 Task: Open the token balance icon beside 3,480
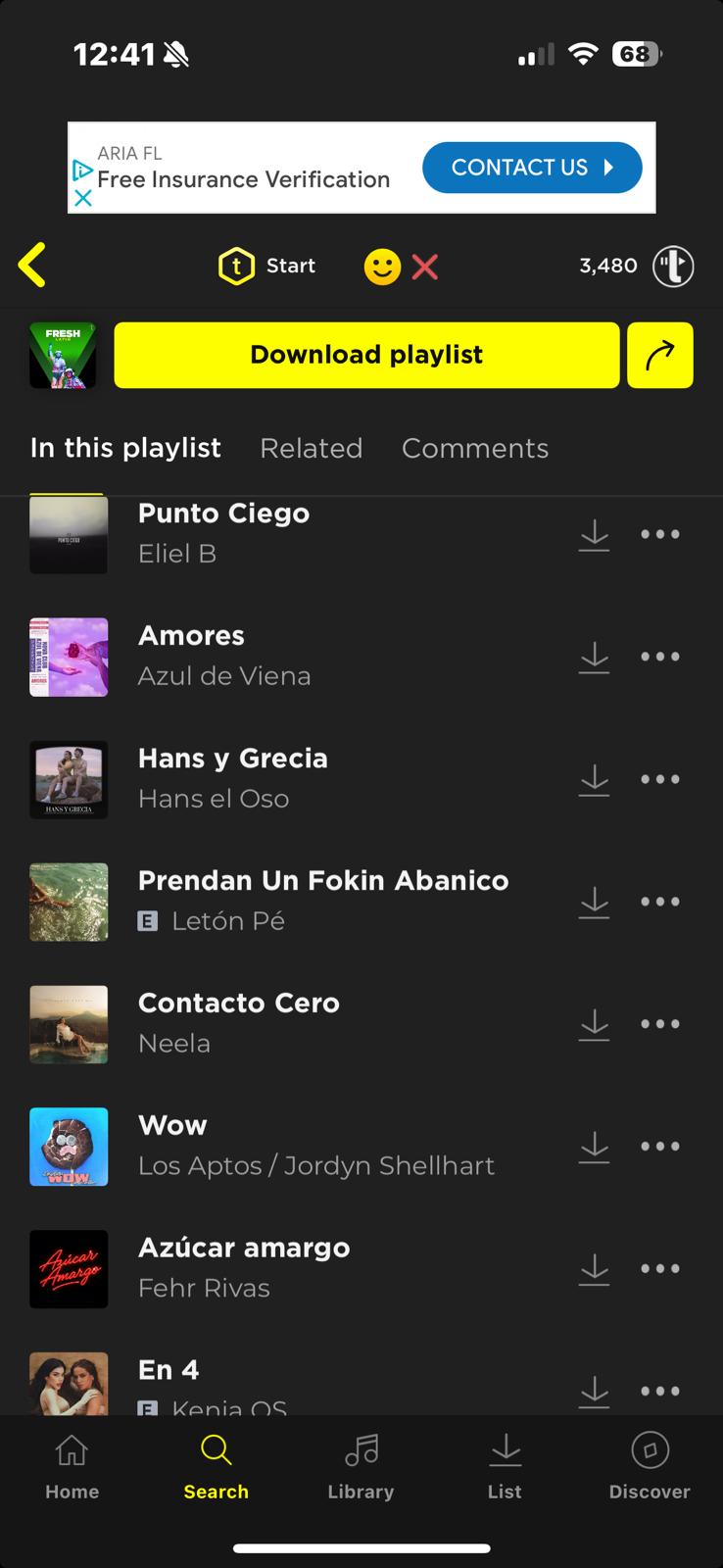tap(673, 266)
